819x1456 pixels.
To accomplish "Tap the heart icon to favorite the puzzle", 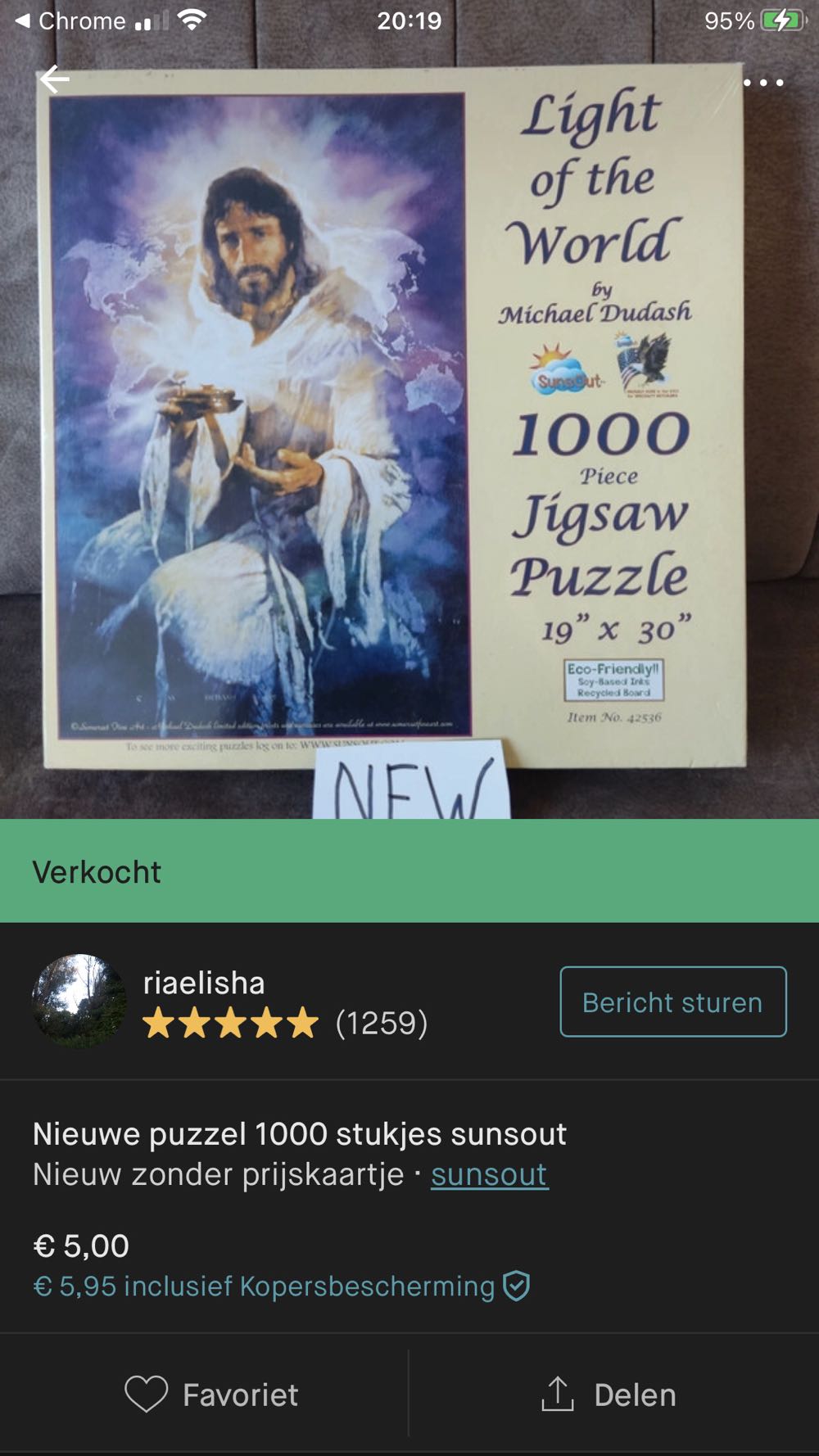I will coord(147,1395).
